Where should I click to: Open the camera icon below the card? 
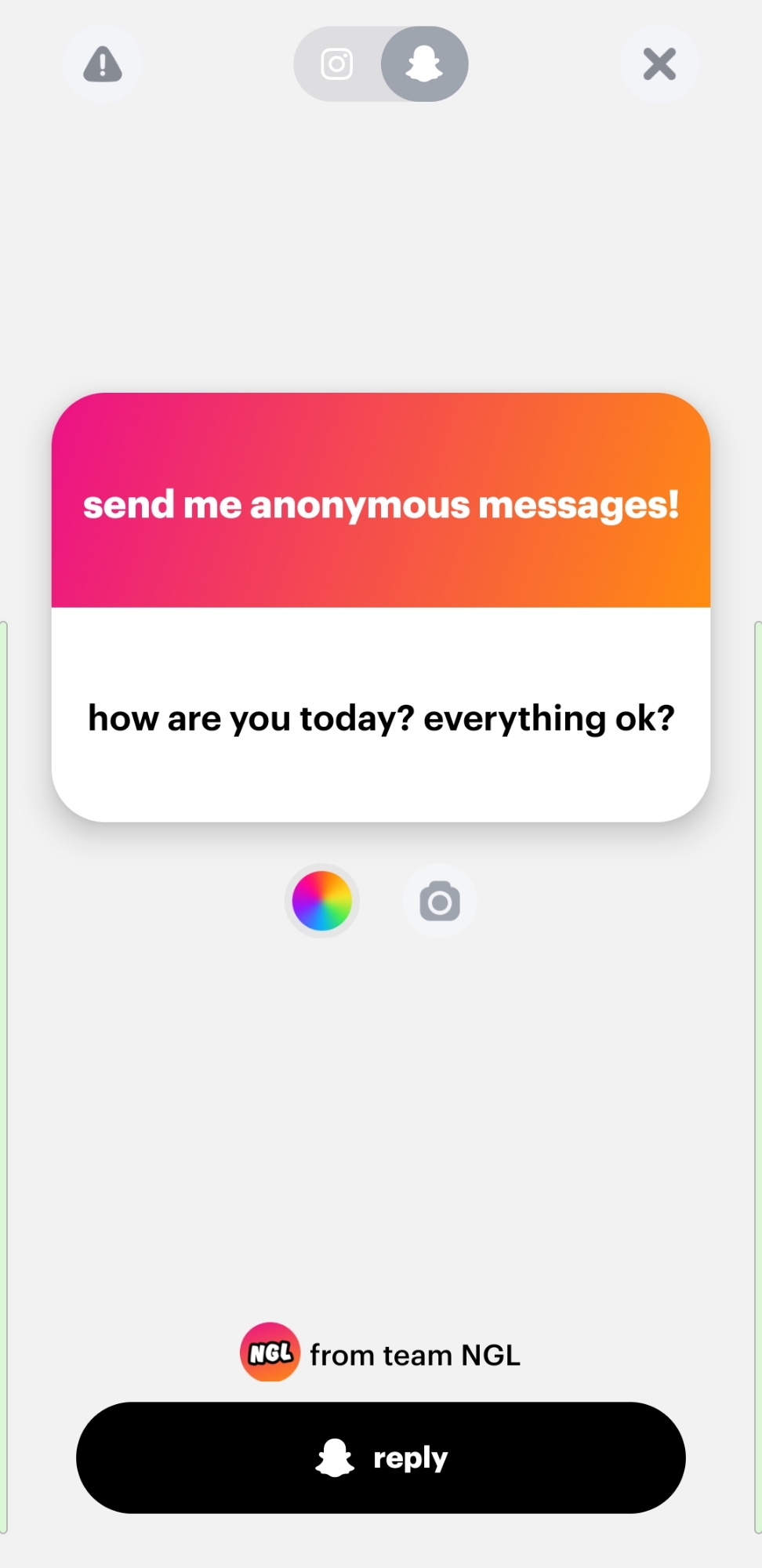[439, 902]
